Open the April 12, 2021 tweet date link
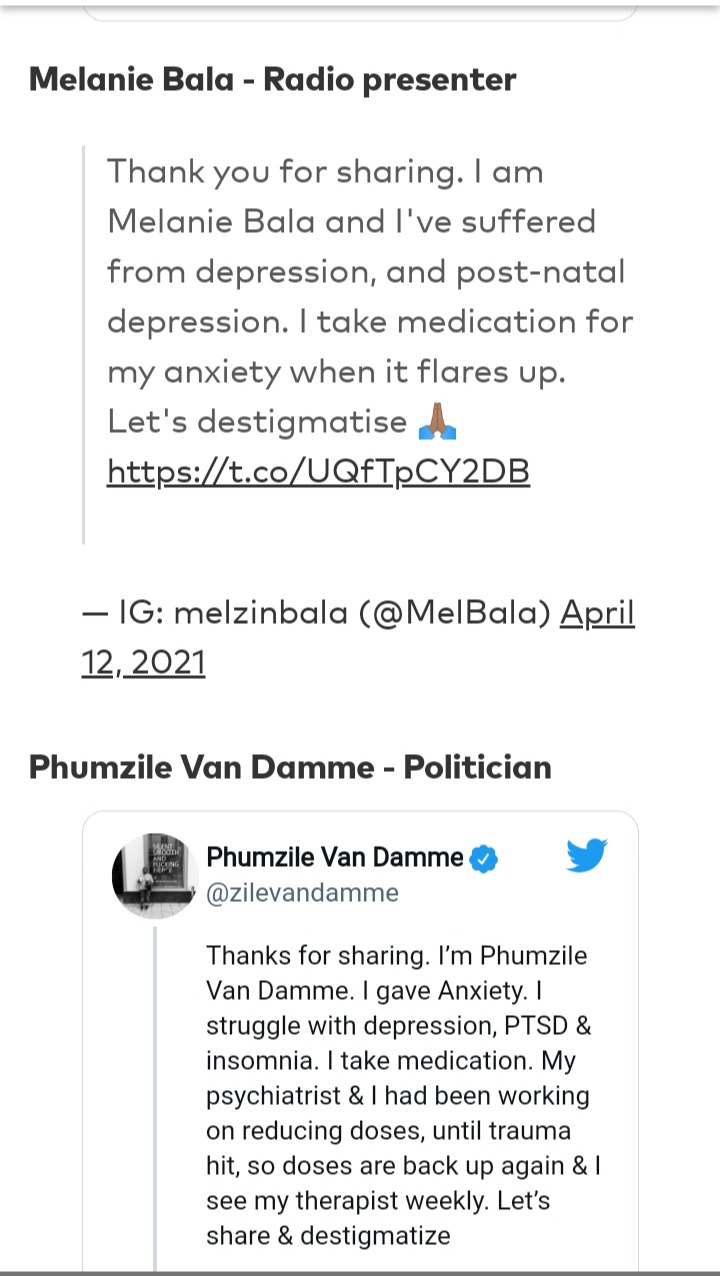 coord(358,637)
